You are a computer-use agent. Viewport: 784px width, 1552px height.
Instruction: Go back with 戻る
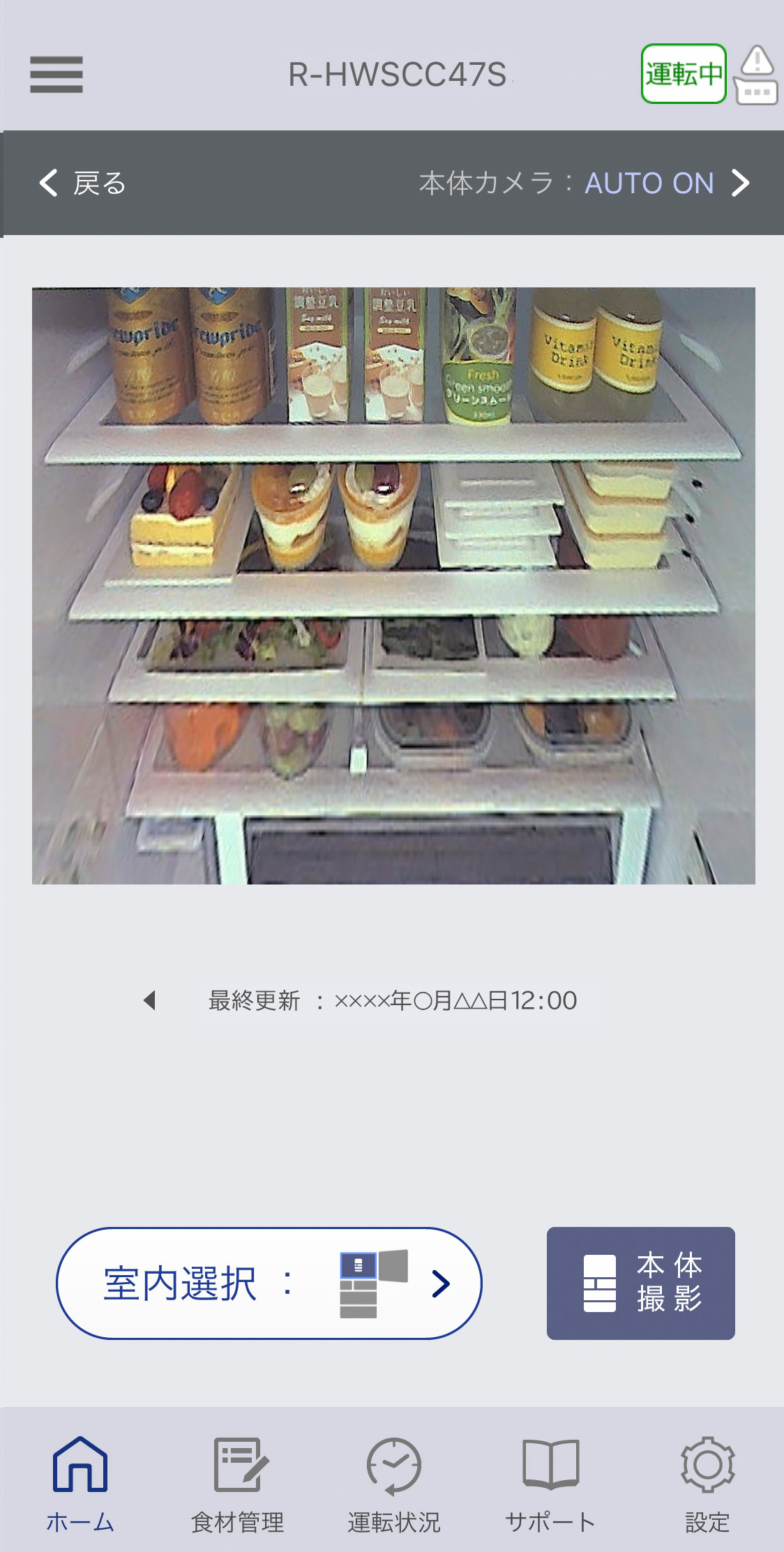pyautogui.click(x=82, y=183)
